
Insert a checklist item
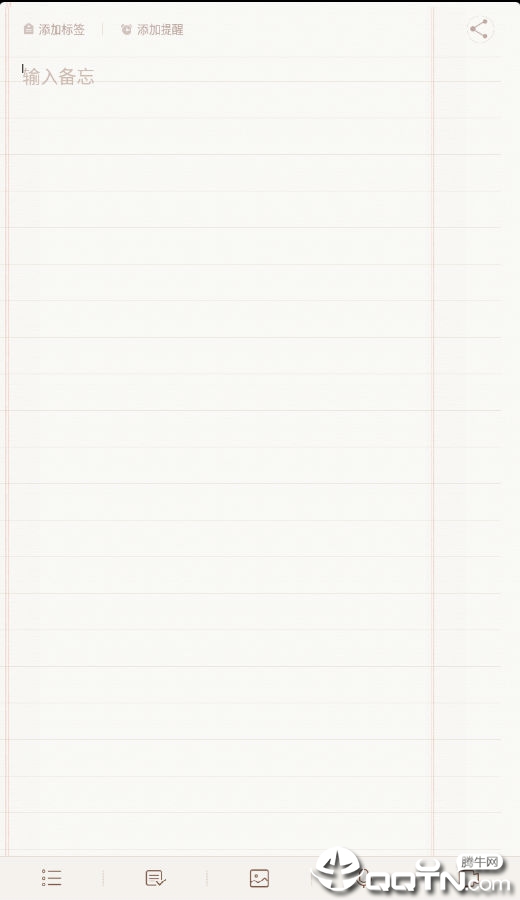pyautogui.click(x=156, y=878)
